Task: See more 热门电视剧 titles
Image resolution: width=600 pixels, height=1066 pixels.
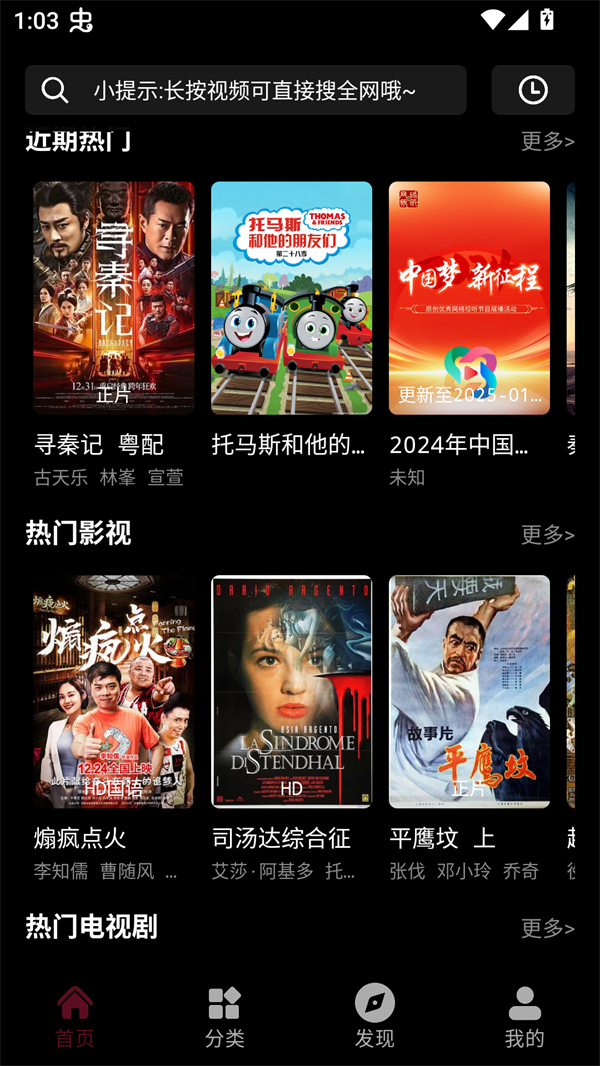Action: [x=547, y=928]
